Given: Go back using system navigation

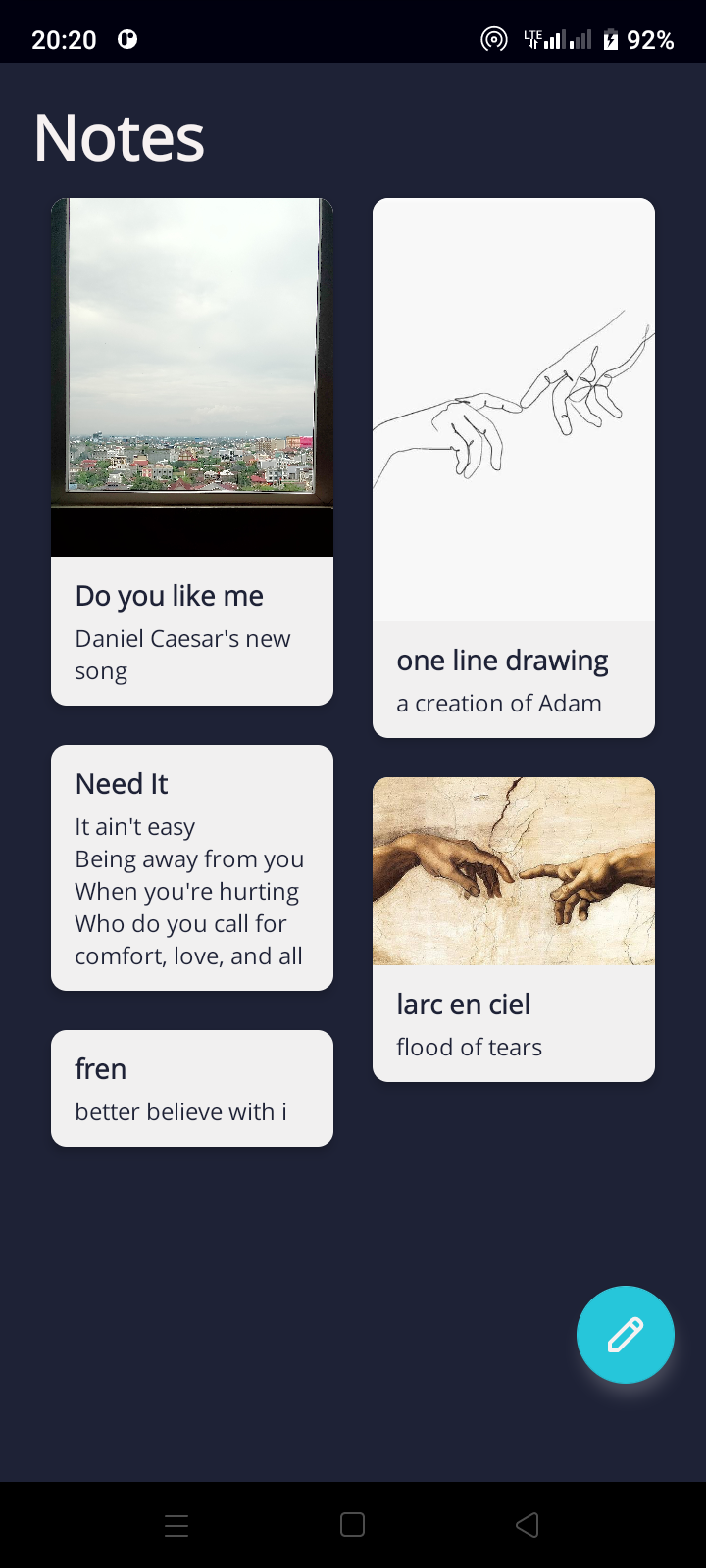Looking at the screenshot, I should pos(528,1525).
